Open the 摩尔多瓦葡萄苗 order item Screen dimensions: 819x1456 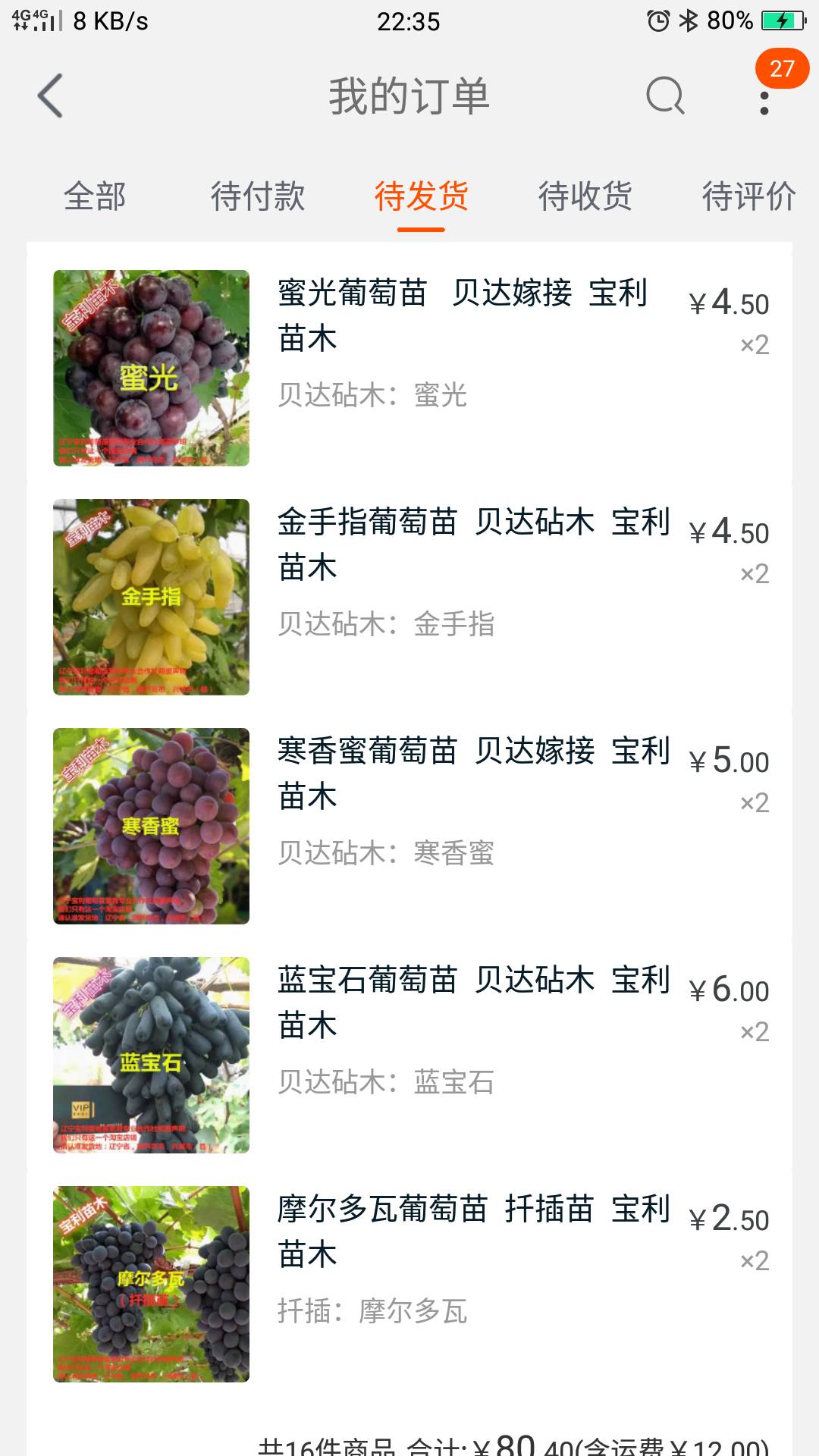(409, 1284)
